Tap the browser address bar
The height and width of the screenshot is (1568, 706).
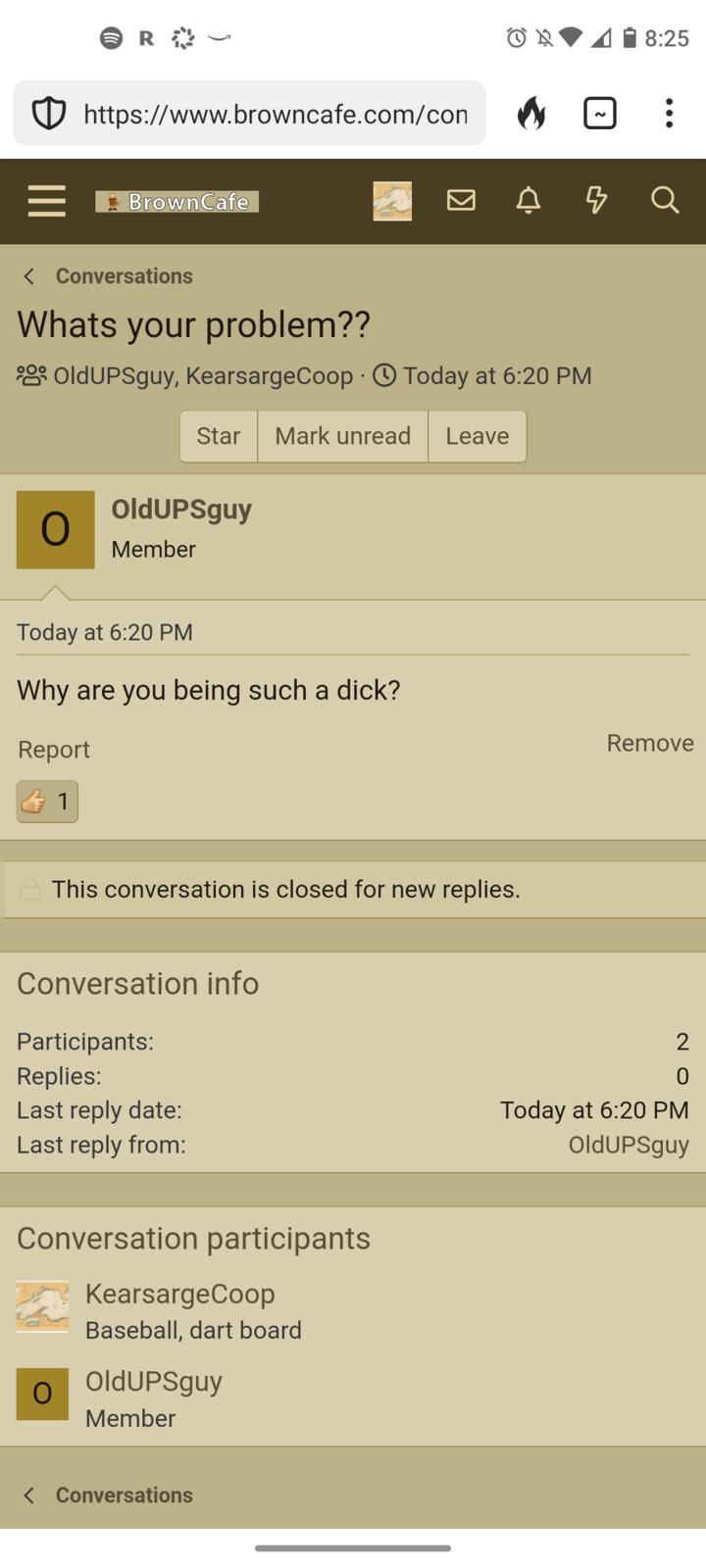click(x=249, y=114)
